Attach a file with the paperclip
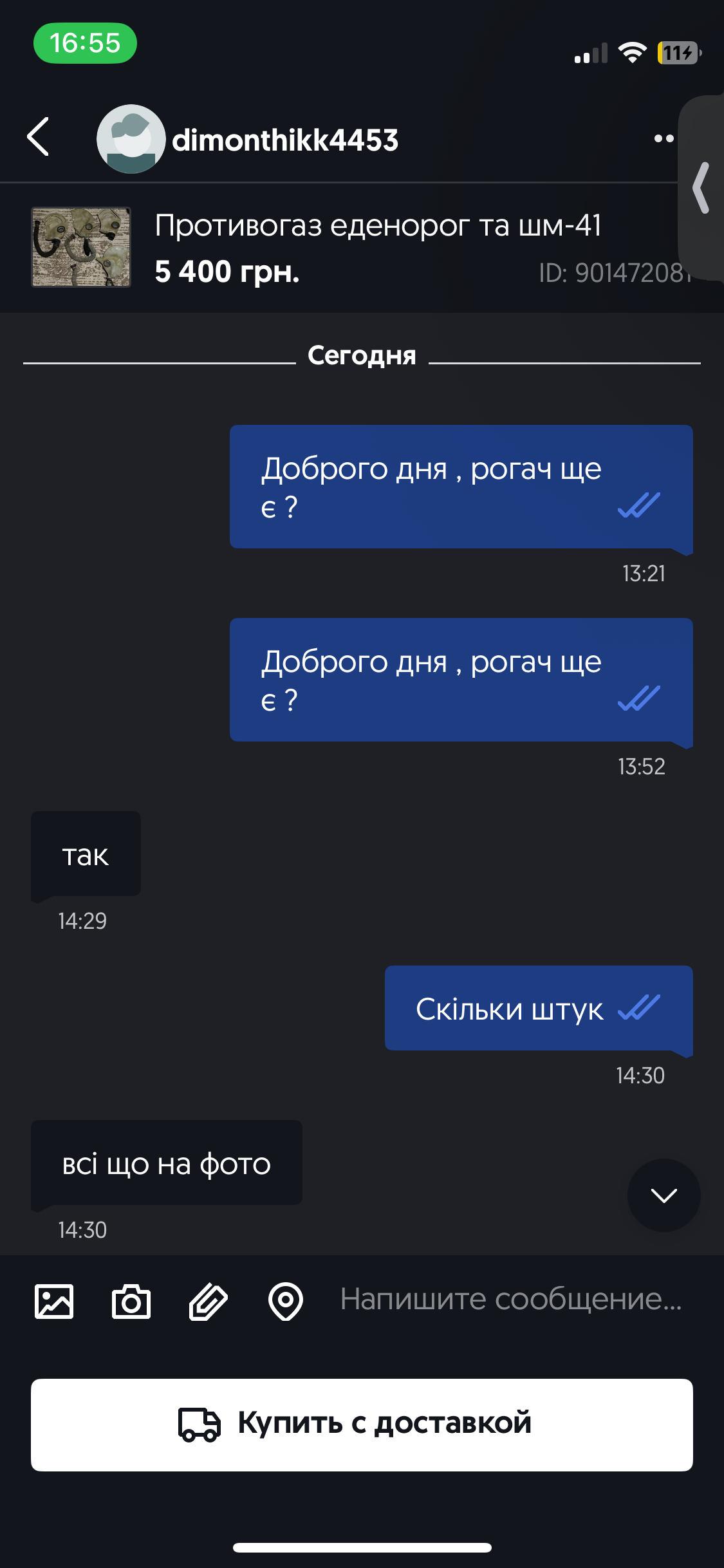This screenshot has height=1568, width=724. 209,1302
